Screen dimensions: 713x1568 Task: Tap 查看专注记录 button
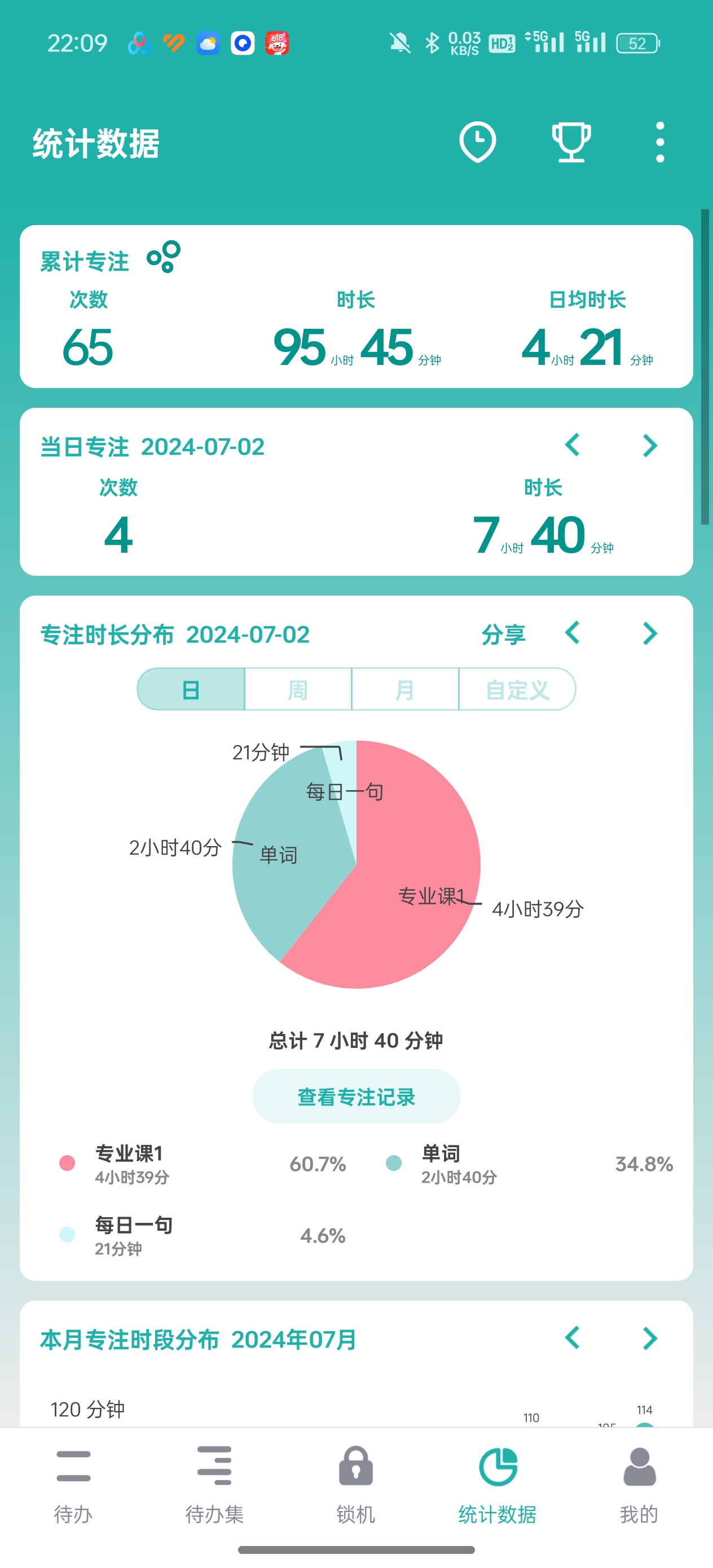click(x=356, y=1097)
